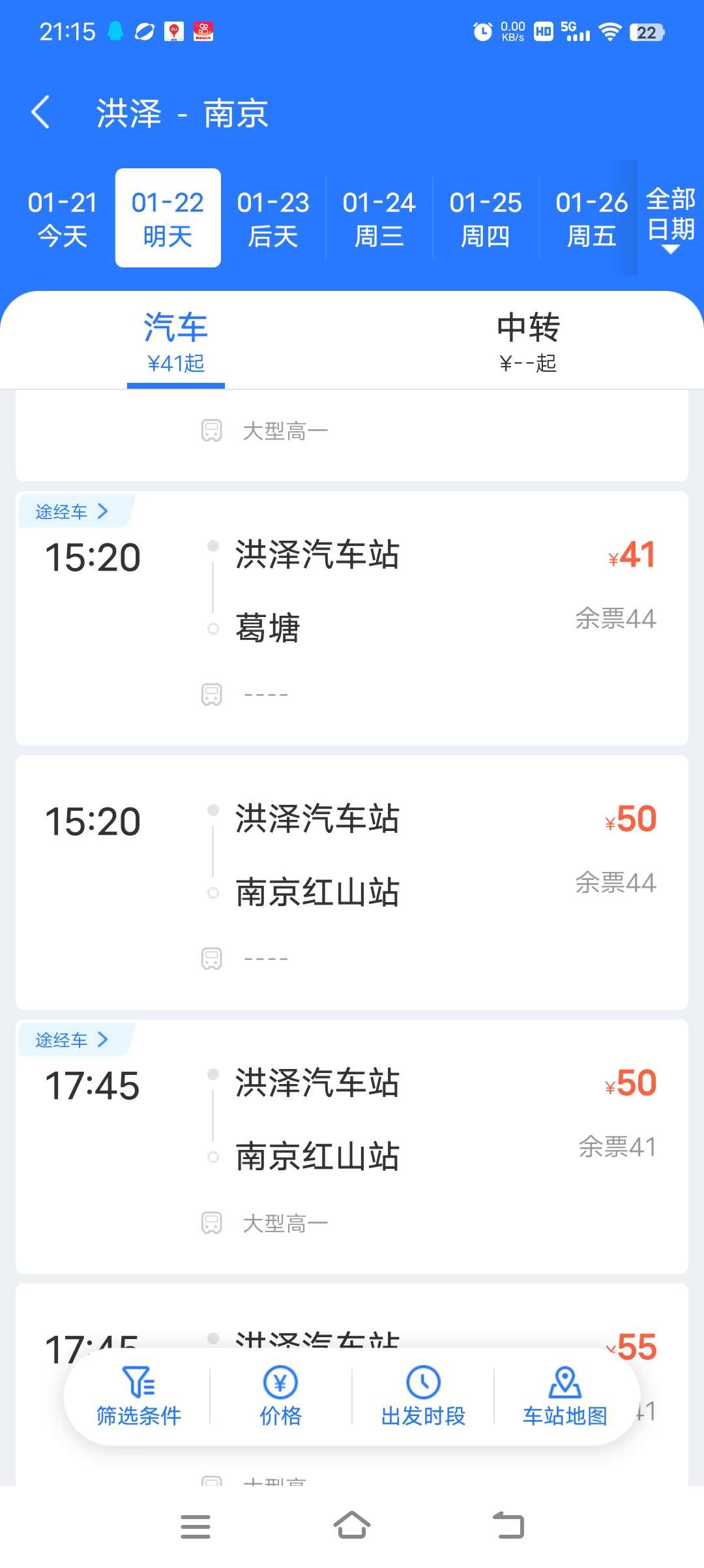Select date 01-21 今天
This screenshot has width=704, height=1568.
[62, 219]
